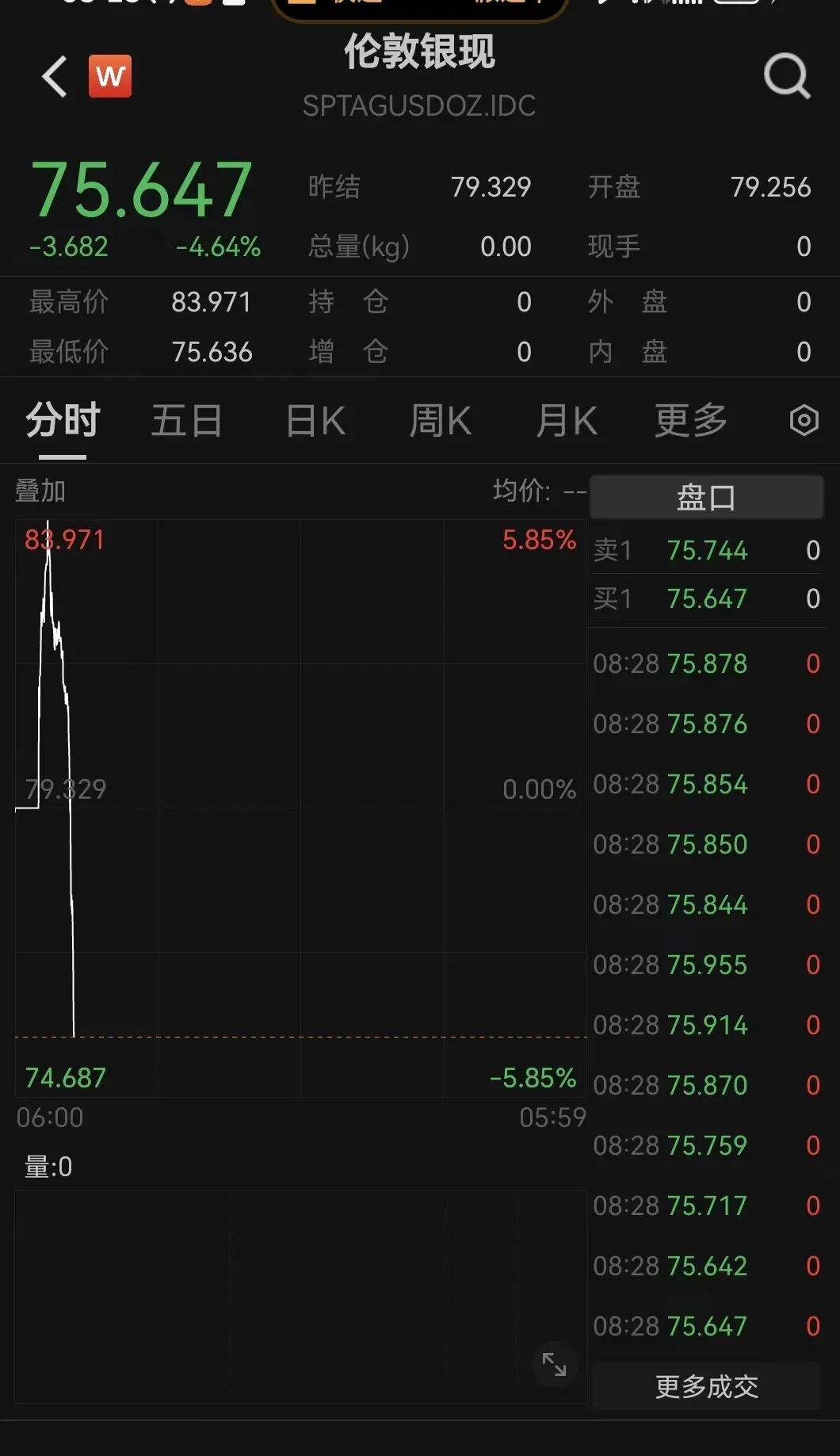This screenshot has width=840, height=1456.
Task: Select the 卖1 ask price 75.744 row
Action: click(705, 549)
